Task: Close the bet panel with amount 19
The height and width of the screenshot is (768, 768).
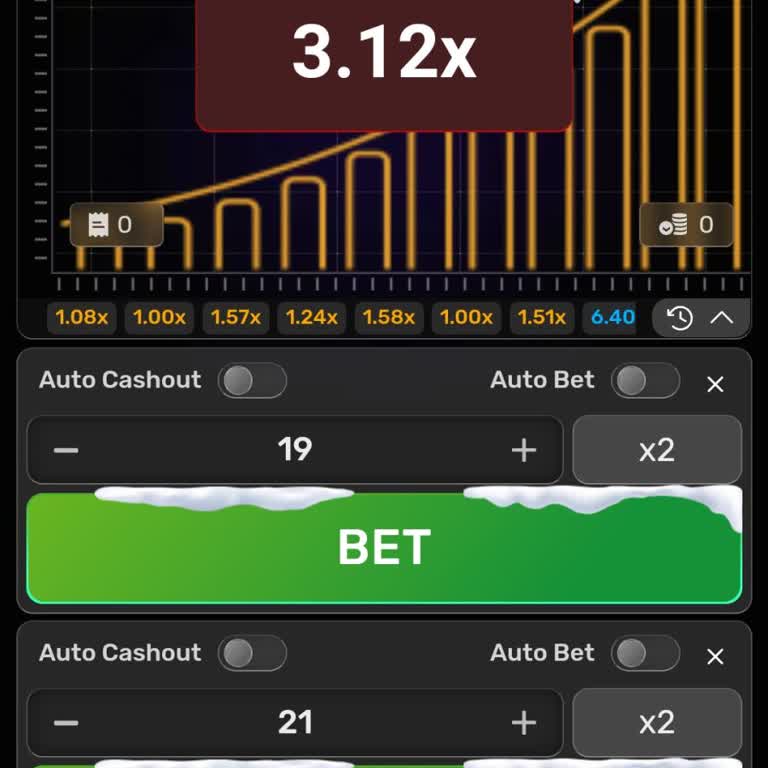Action: [715, 384]
